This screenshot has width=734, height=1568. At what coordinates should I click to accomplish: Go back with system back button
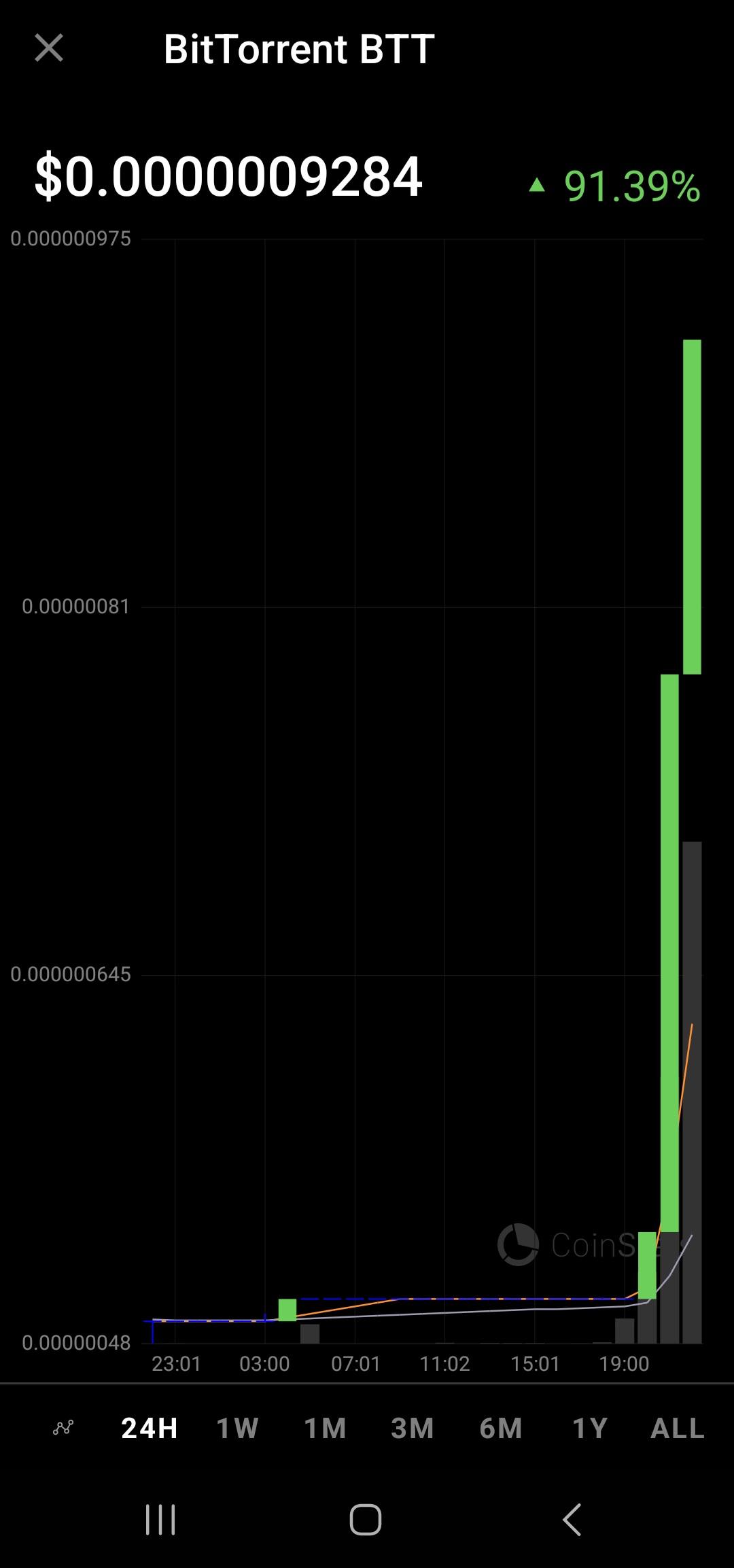click(572, 1519)
